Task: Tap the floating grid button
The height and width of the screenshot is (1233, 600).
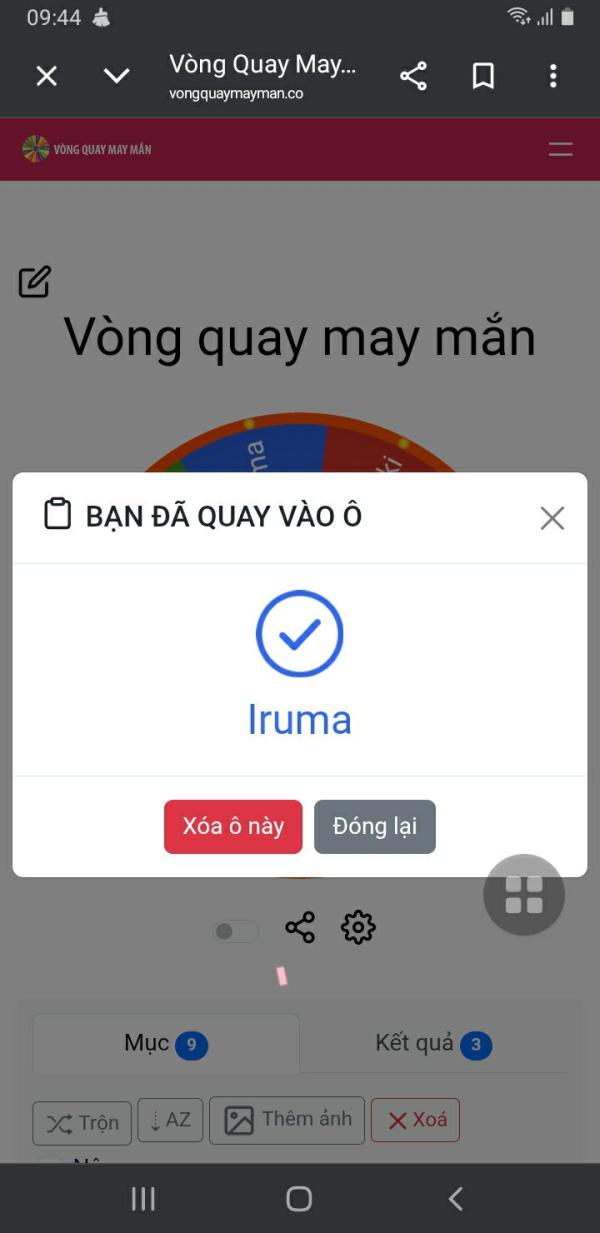Action: tap(524, 895)
